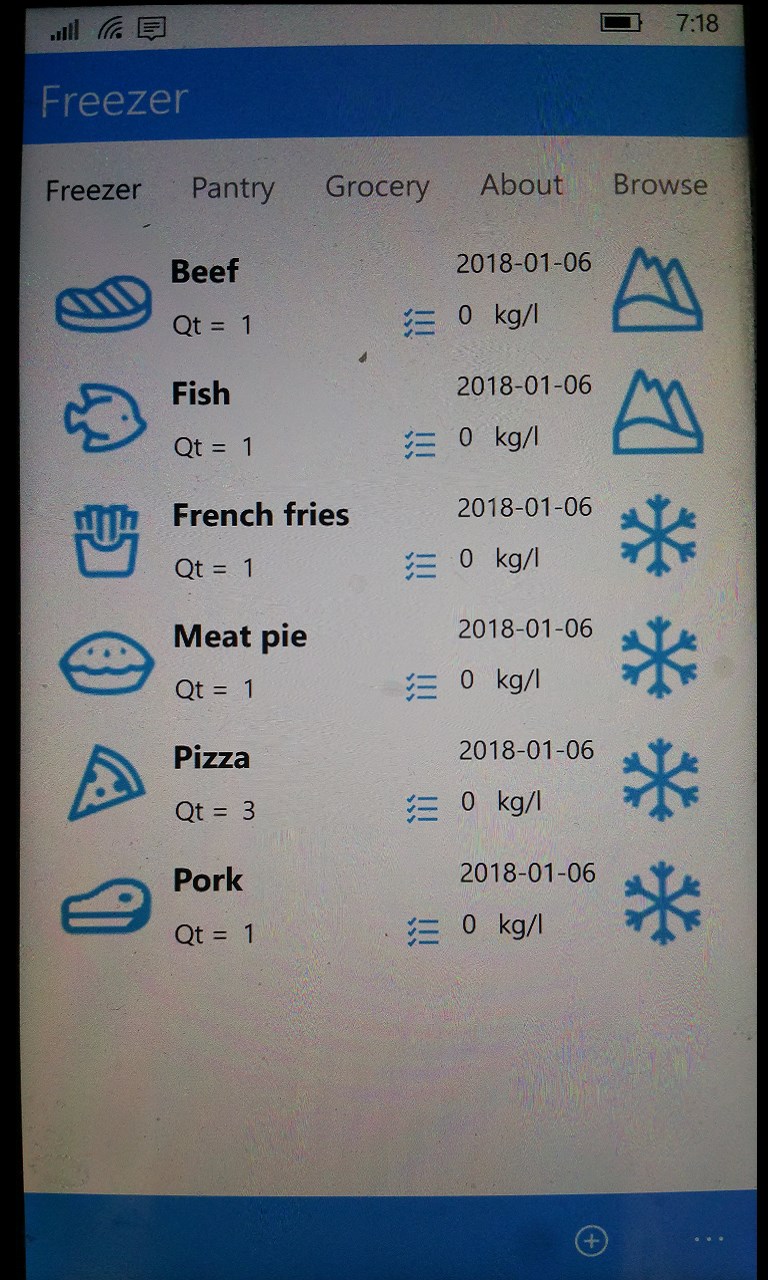
Task: Open the Pizza item
Action: point(212,758)
